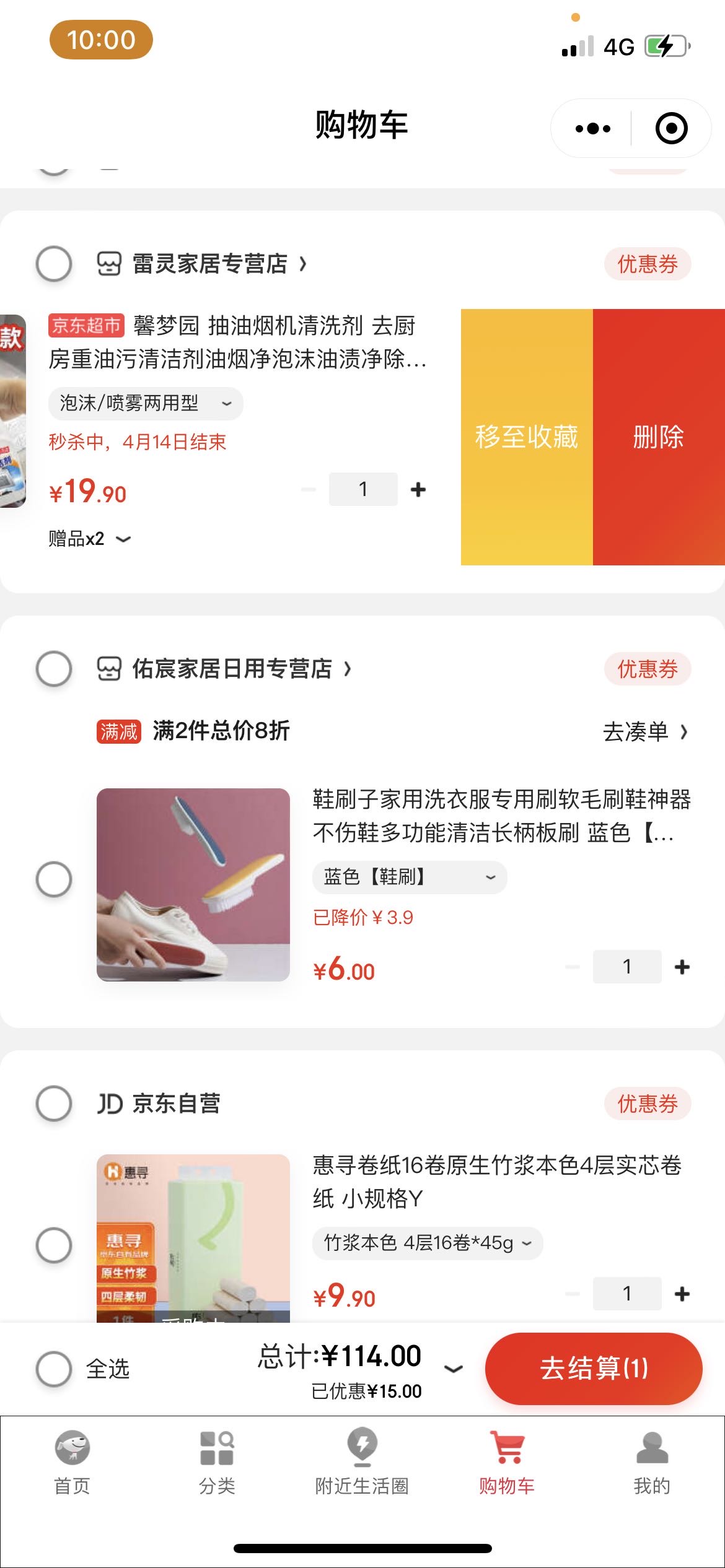The height and width of the screenshot is (1568, 725).
Task: Increase quantity of the 馨梦园 cleaner
Action: [418, 489]
